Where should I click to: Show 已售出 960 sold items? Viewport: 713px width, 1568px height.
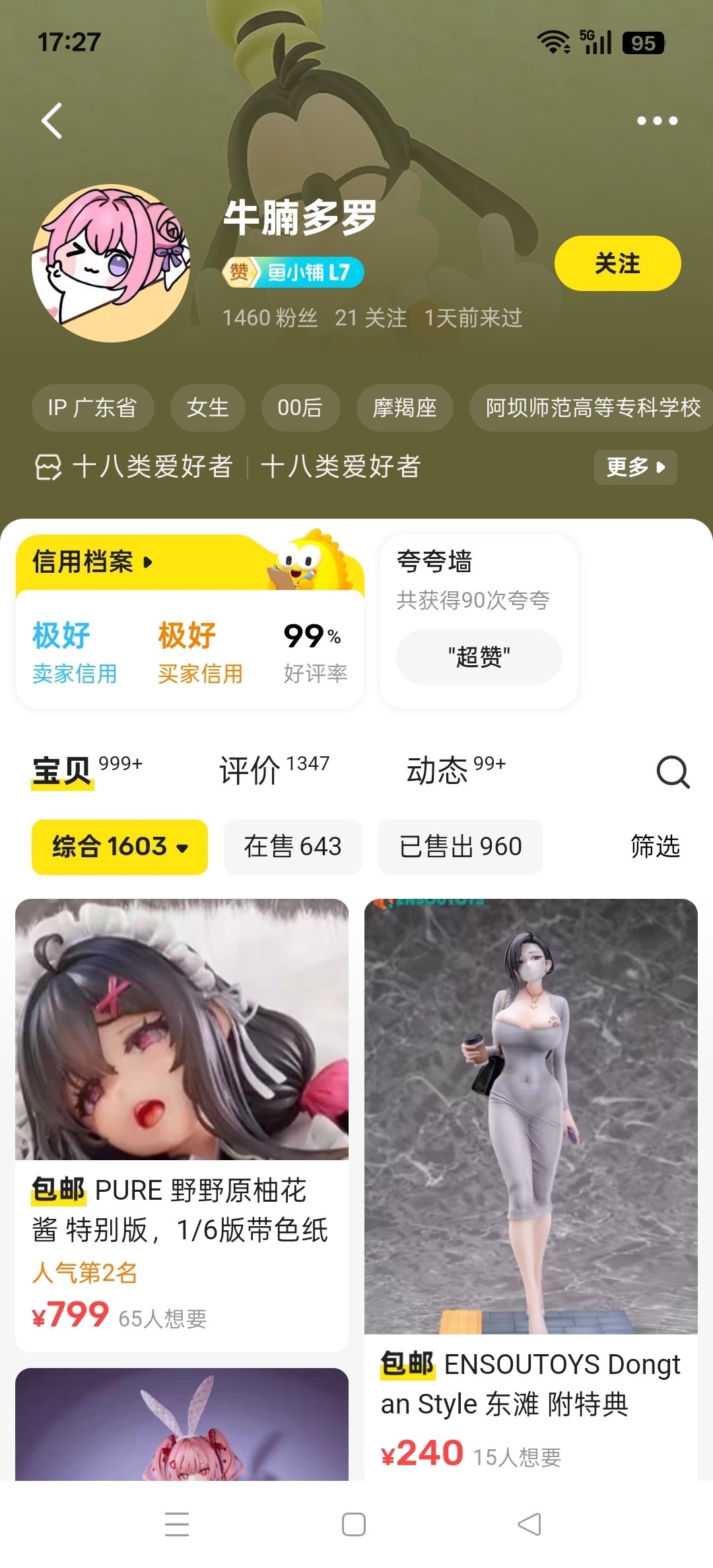coord(460,847)
